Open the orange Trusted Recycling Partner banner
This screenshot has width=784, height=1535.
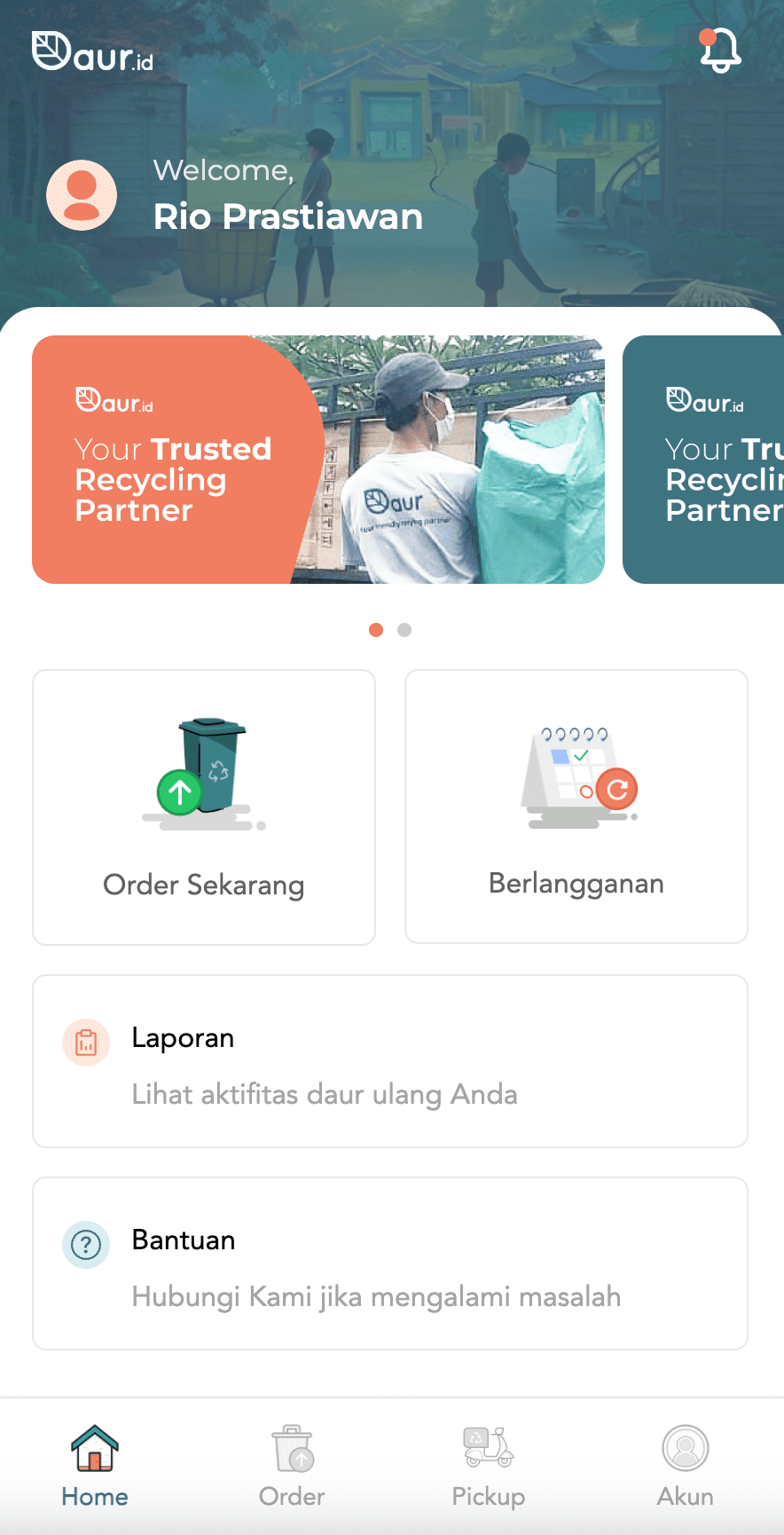tap(318, 460)
